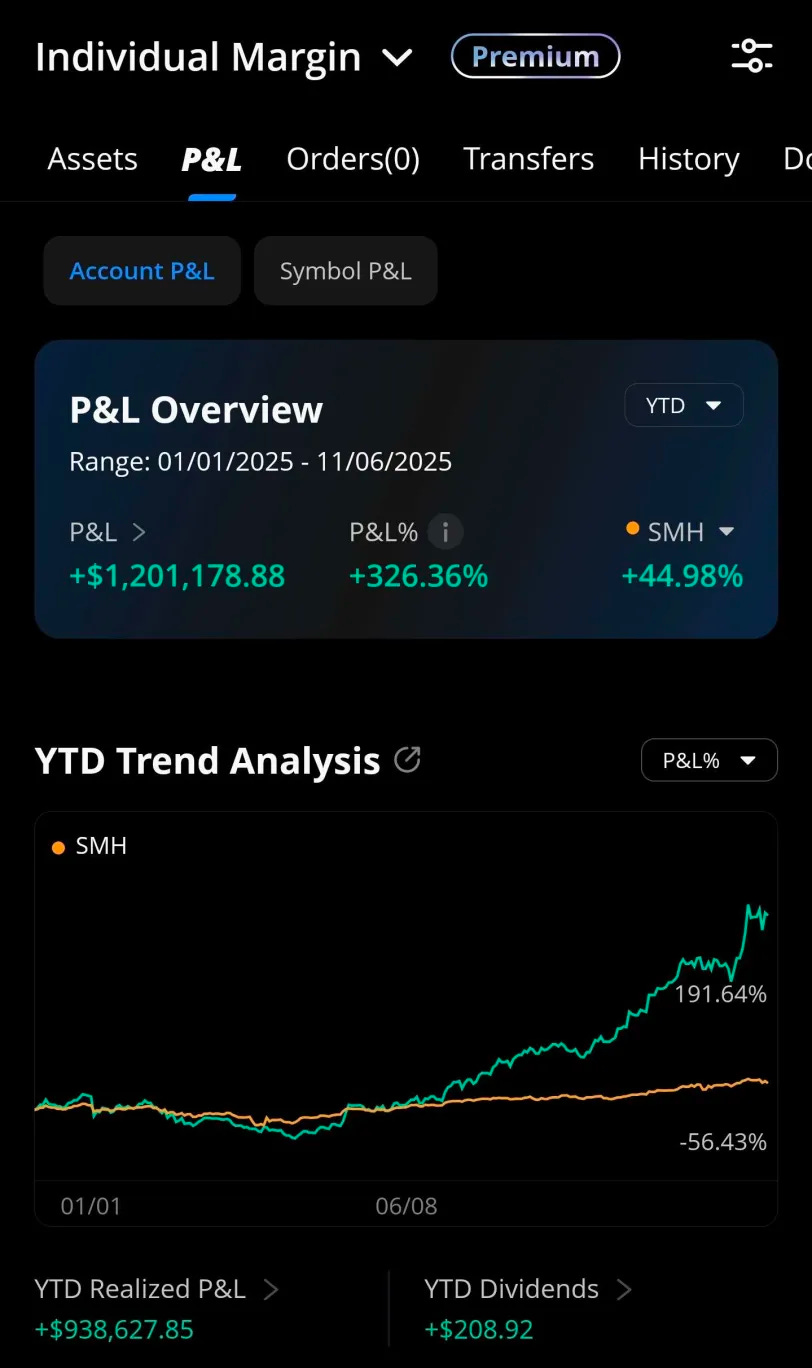812x1368 pixels.
Task: Select the Symbol P&L view
Action: pos(345,271)
